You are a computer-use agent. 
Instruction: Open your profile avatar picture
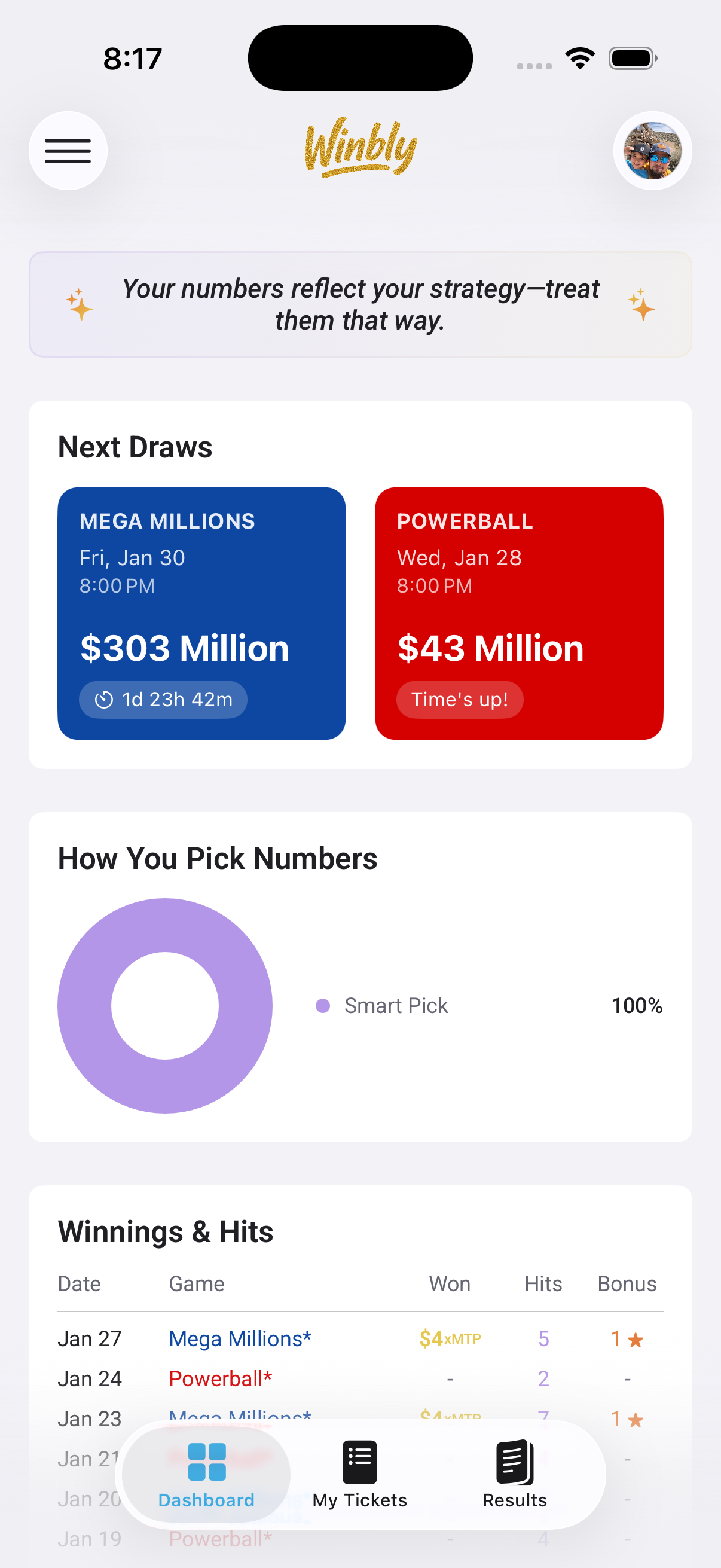pos(652,150)
